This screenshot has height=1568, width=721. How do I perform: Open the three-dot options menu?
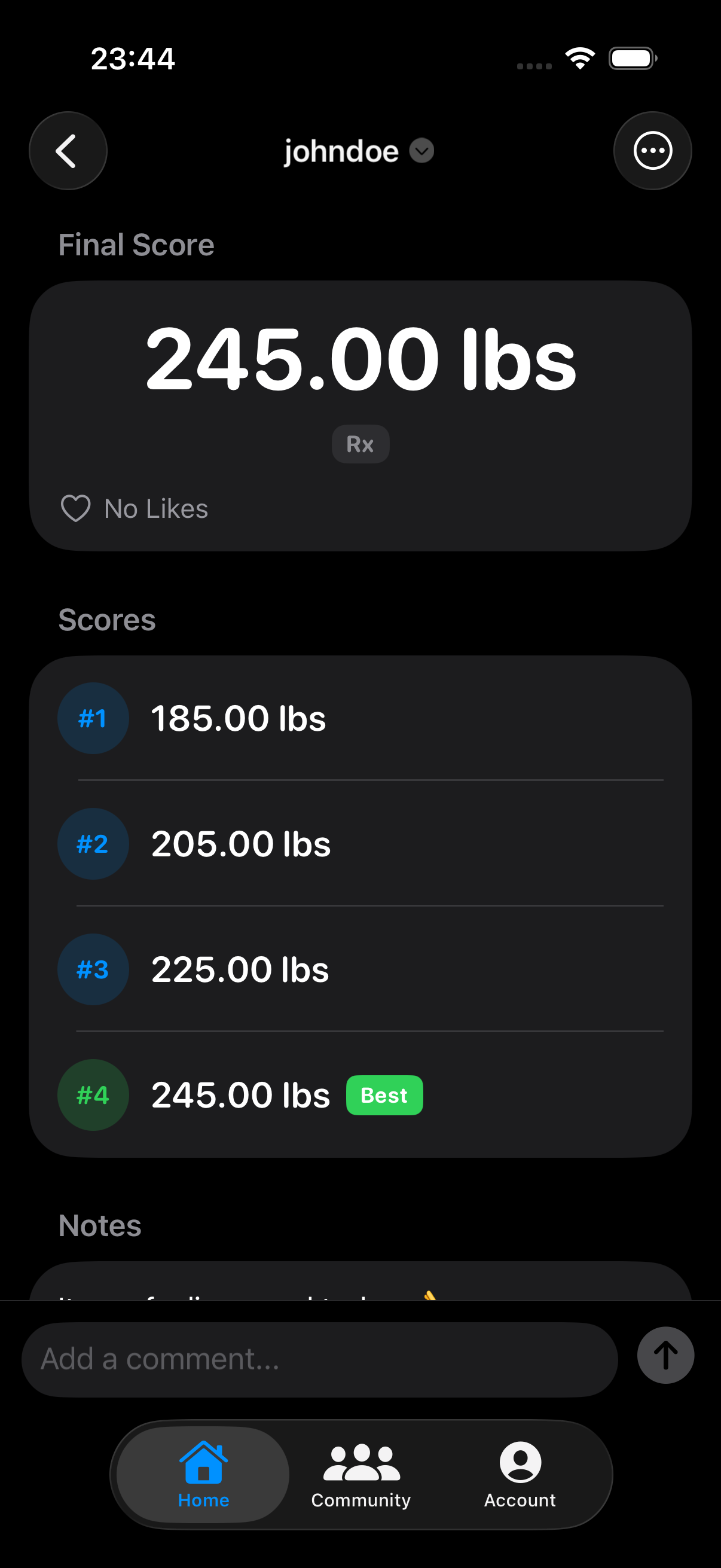(x=652, y=150)
